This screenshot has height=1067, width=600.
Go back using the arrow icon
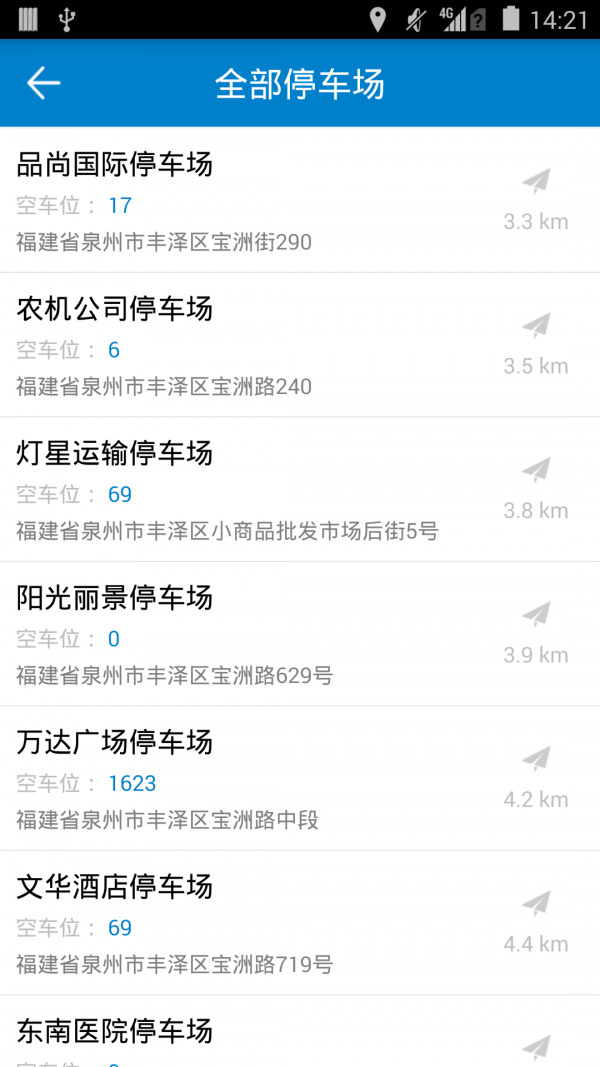click(x=44, y=83)
